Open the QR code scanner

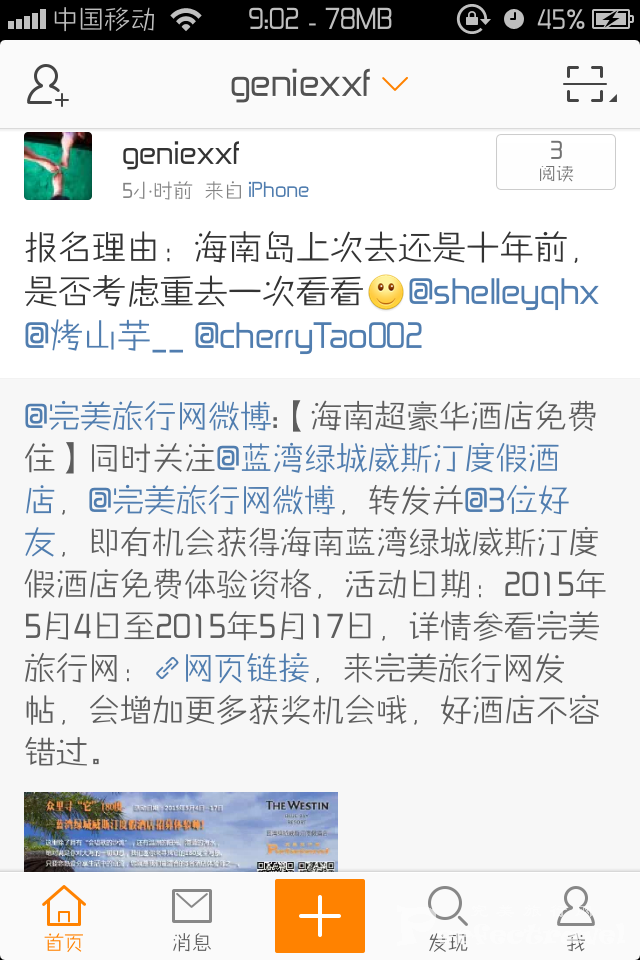pos(588,85)
